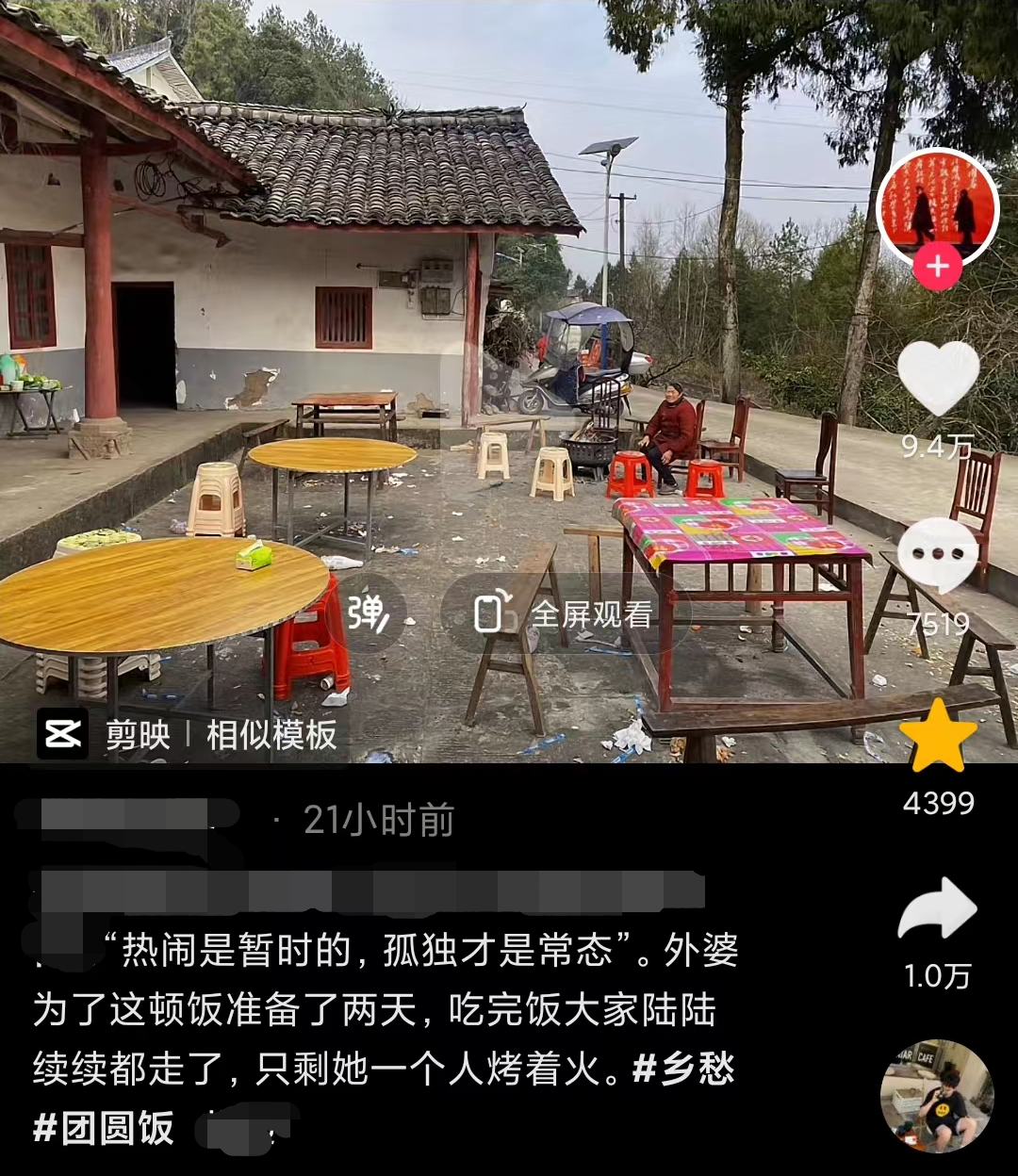Tap 全屏观看 to watch fullscreen
The image size is (1018, 1176).
pyautogui.click(x=566, y=614)
